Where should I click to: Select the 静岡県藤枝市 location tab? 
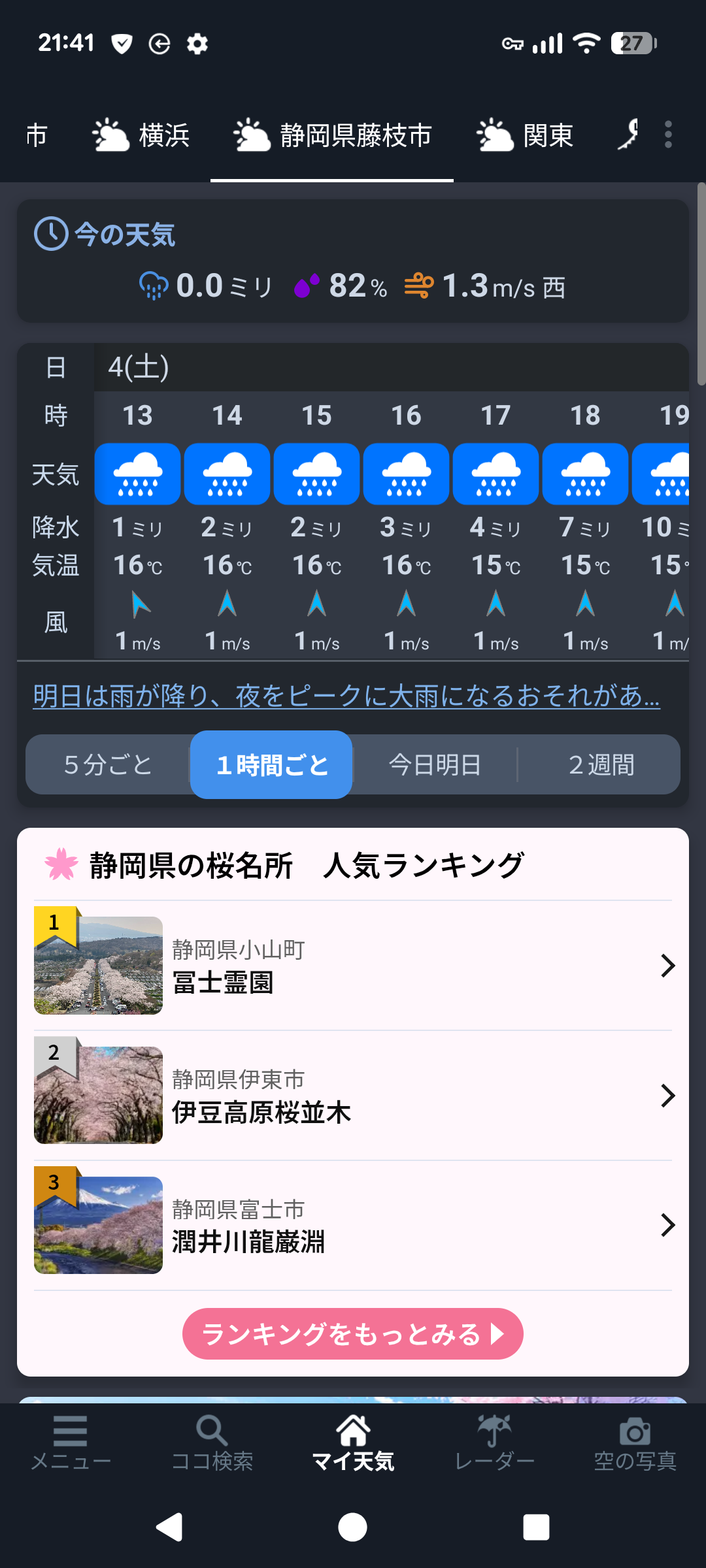click(x=332, y=136)
